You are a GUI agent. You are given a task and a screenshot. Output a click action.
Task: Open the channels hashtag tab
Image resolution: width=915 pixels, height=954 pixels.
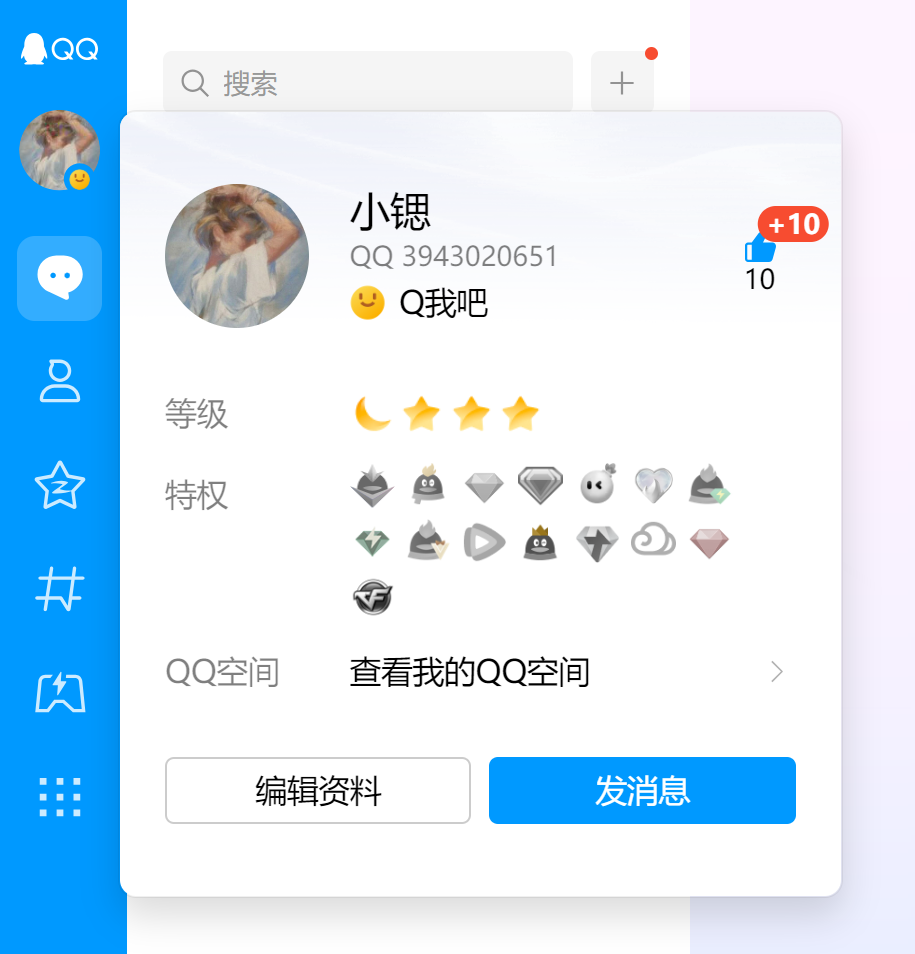coord(59,589)
